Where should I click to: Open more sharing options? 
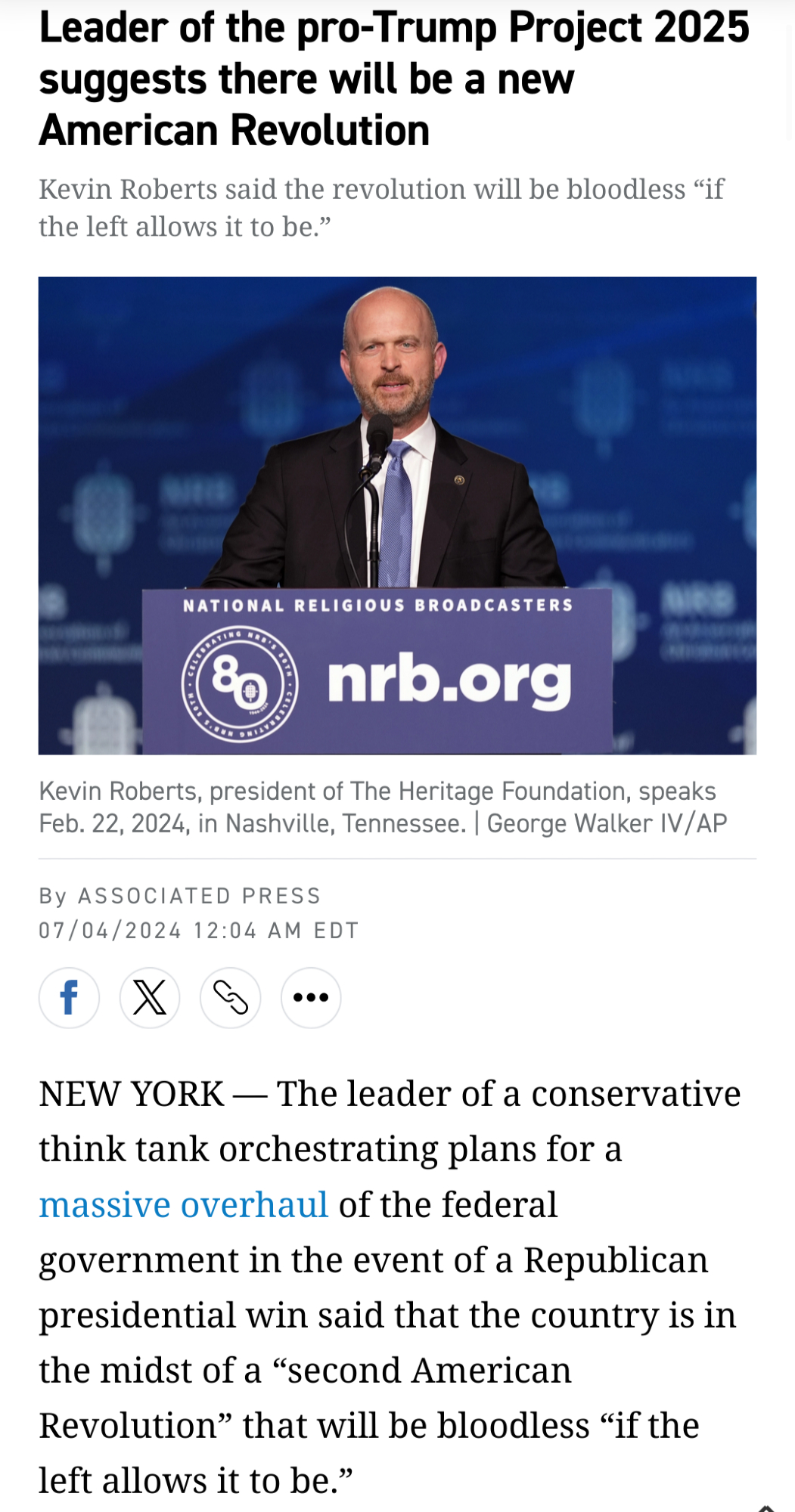point(311,997)
